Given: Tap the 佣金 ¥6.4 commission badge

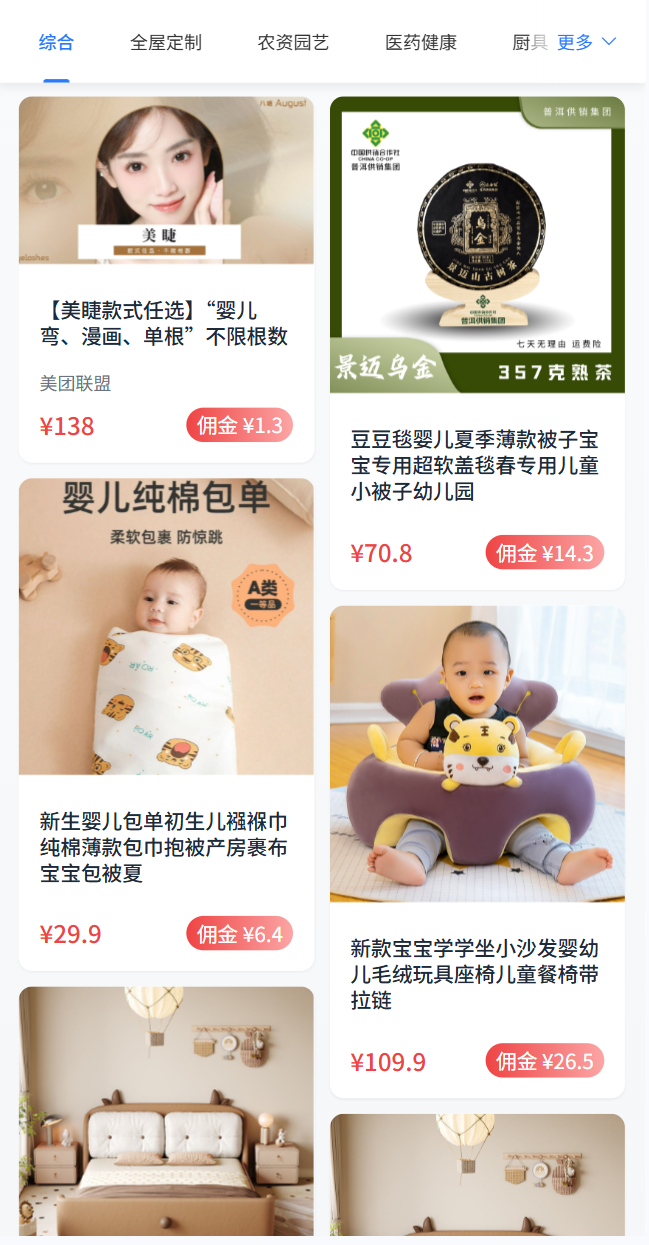Looking at the screenshot, I should click(239, 934).
